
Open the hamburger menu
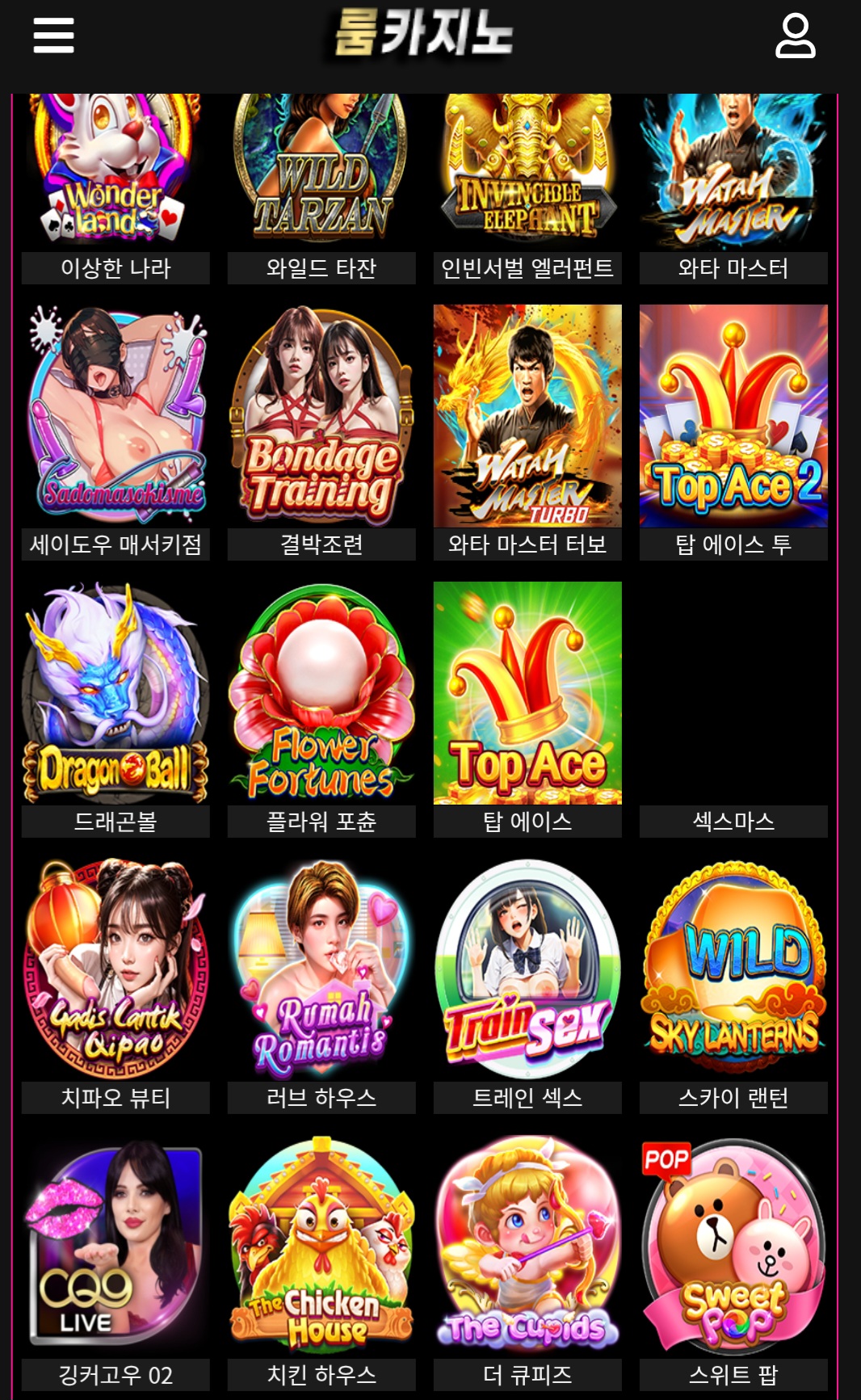tap(53, 36)
